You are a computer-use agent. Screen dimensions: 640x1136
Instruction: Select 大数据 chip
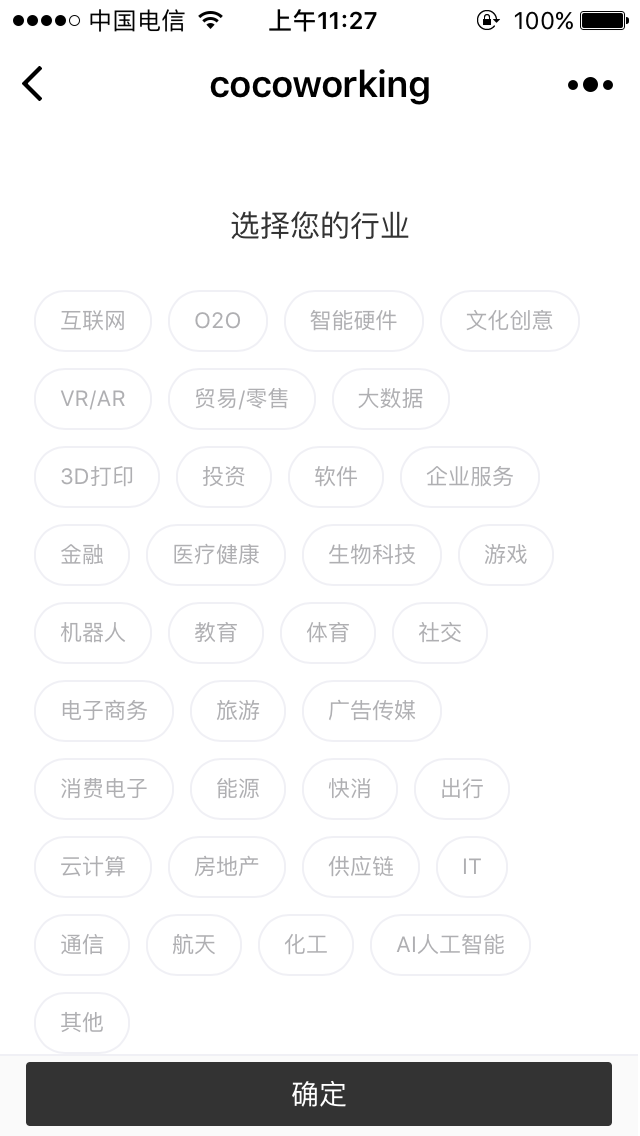click(x=391, y=398)
